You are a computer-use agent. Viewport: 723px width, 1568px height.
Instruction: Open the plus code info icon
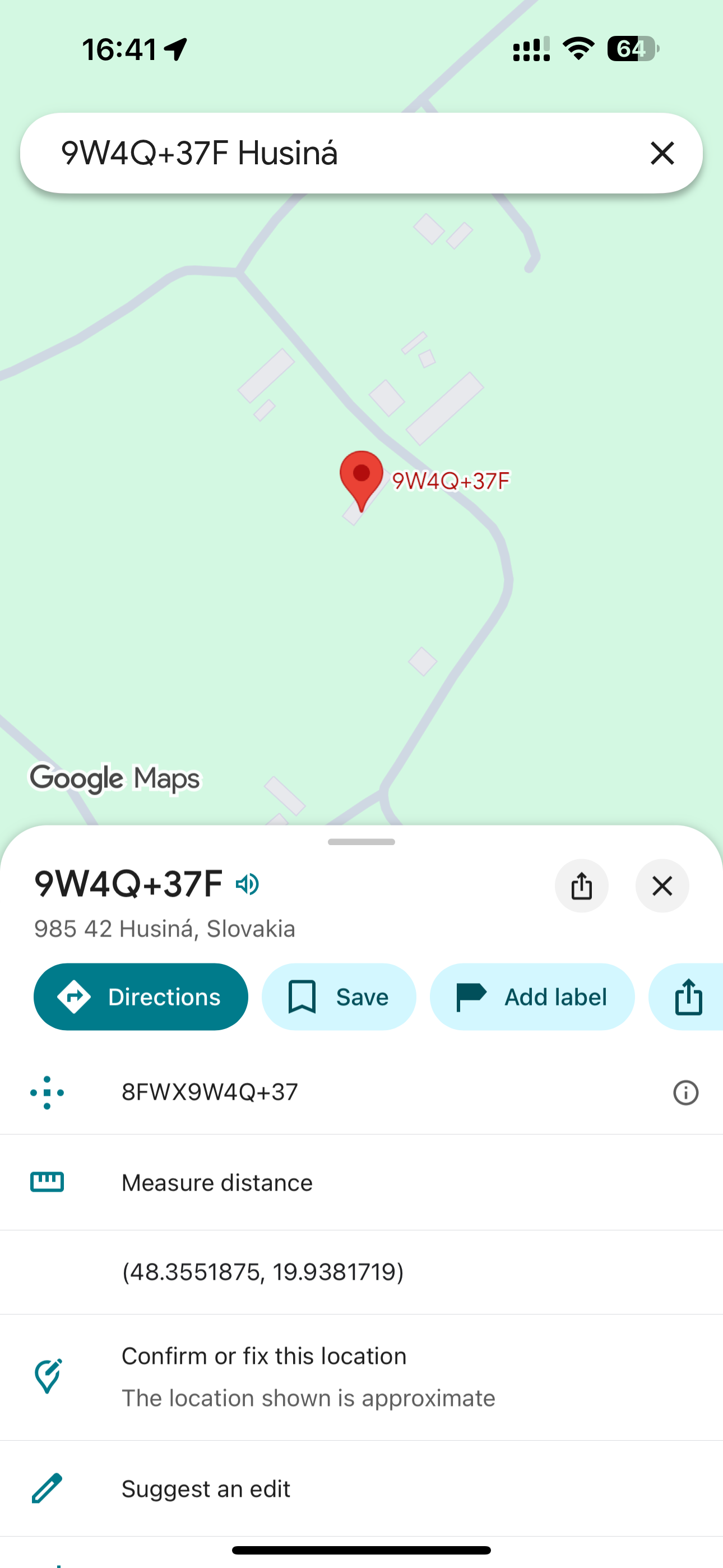point(686,1092)
